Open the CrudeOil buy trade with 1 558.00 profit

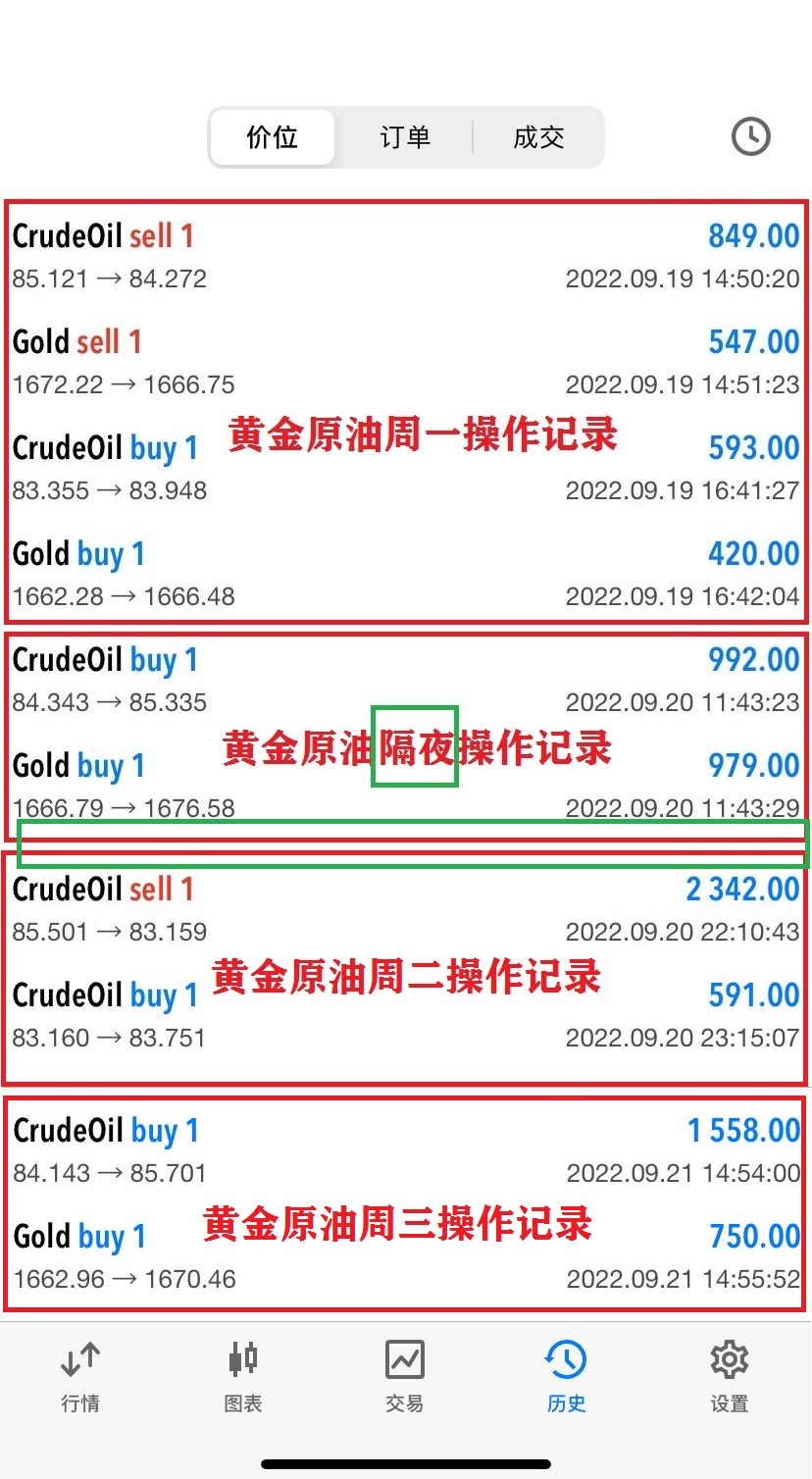coord(406,1149)
